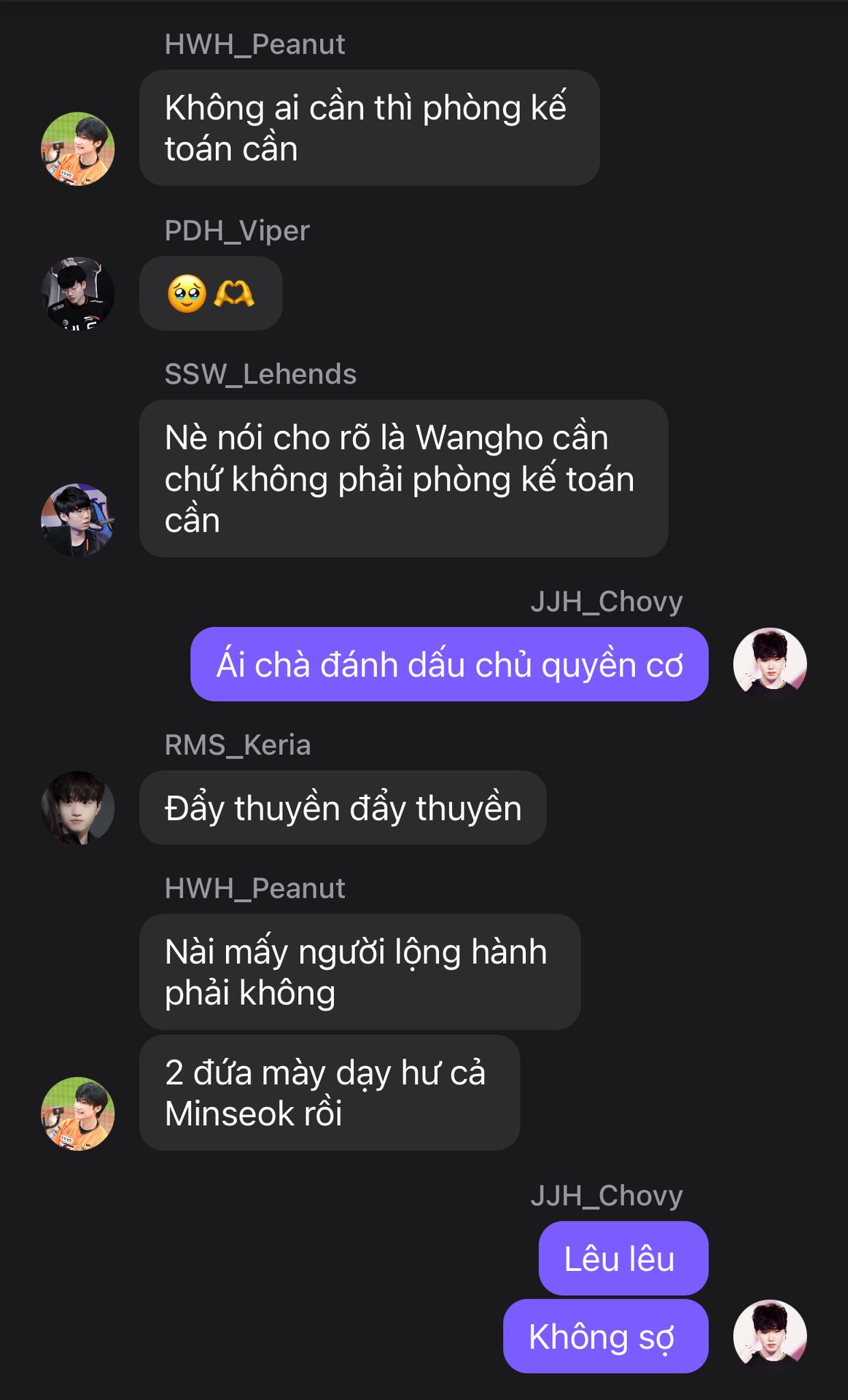Open PDH_Viper's profile picture
Screen dimensions: 848x1400
[77, 293]
